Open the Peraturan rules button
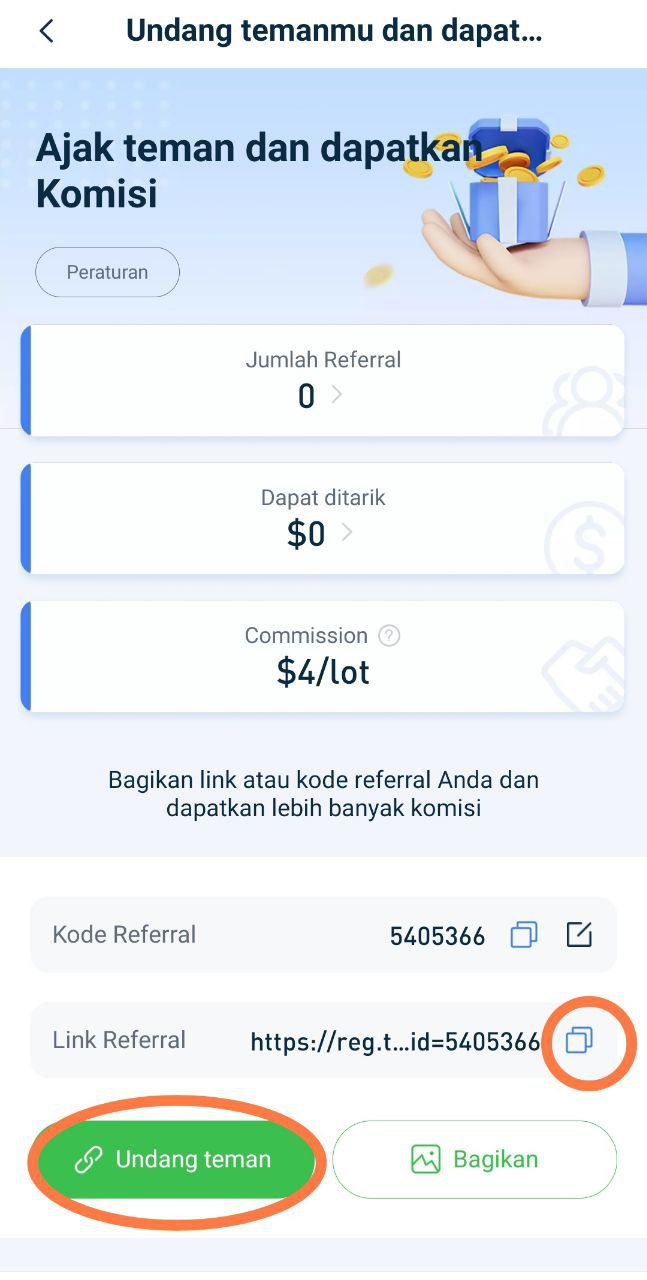 coord(107,272)
